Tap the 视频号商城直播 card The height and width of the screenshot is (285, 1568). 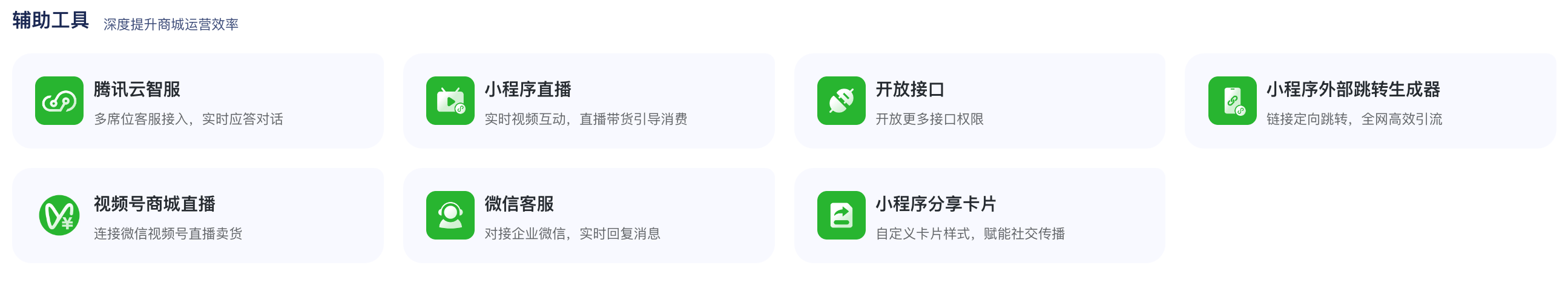(198, 215)
